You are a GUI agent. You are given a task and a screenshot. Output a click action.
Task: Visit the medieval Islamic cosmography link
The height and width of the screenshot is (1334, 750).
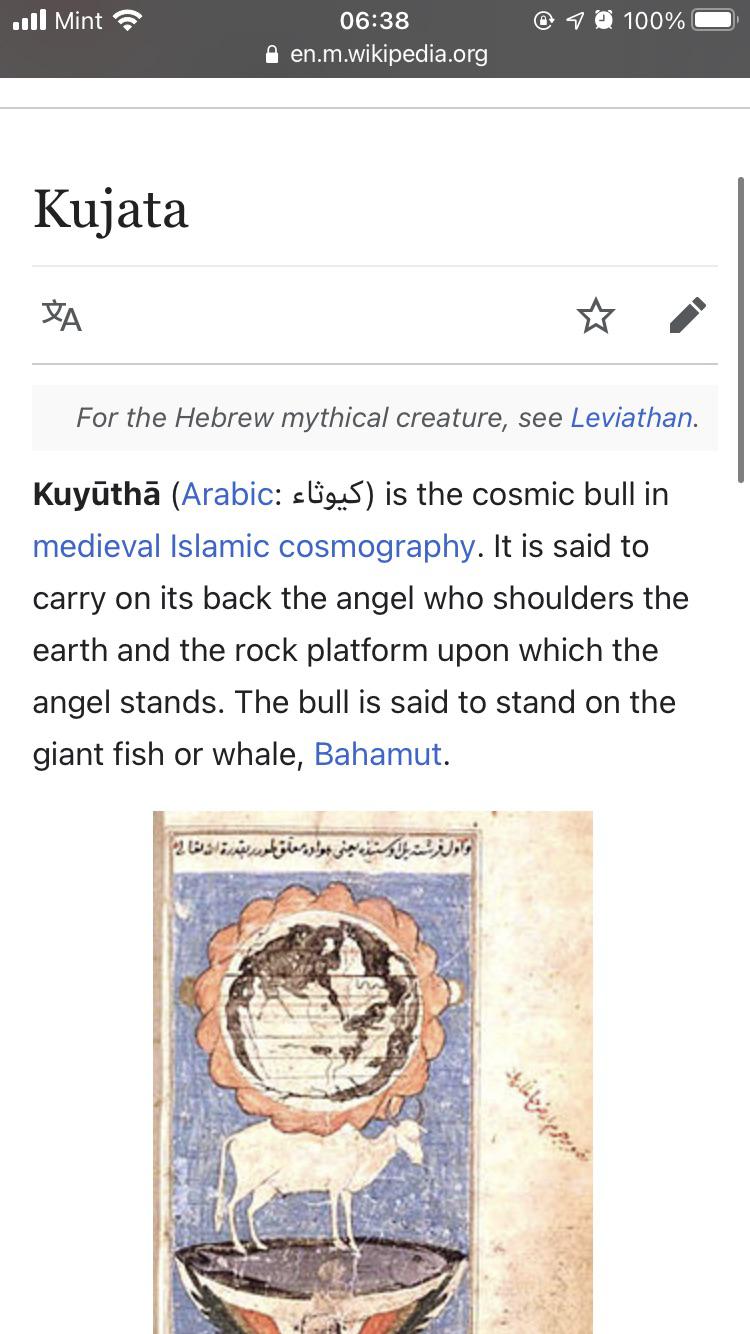pyautogui.click(x=253, y=546)
